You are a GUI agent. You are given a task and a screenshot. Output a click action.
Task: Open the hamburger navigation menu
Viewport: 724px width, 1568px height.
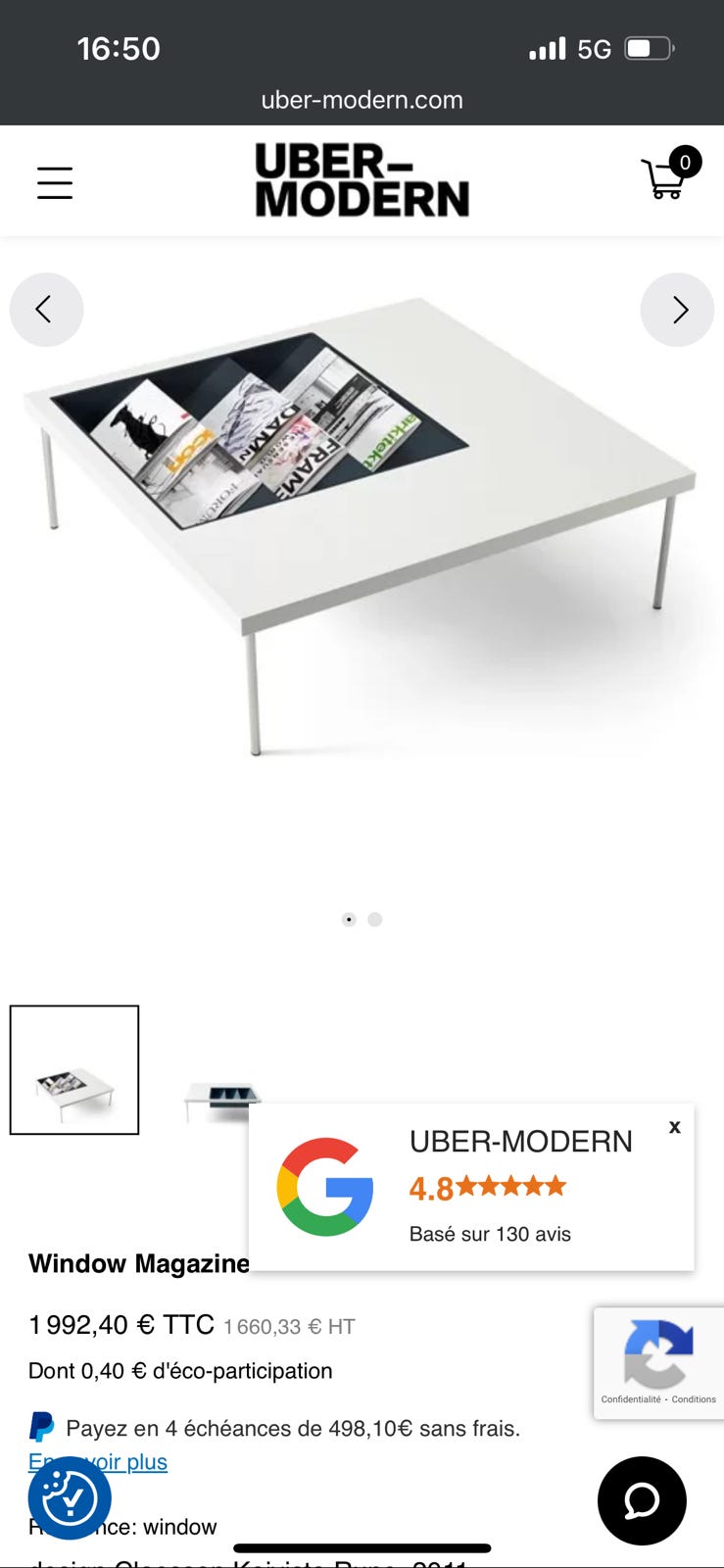(x=55, y=181)
